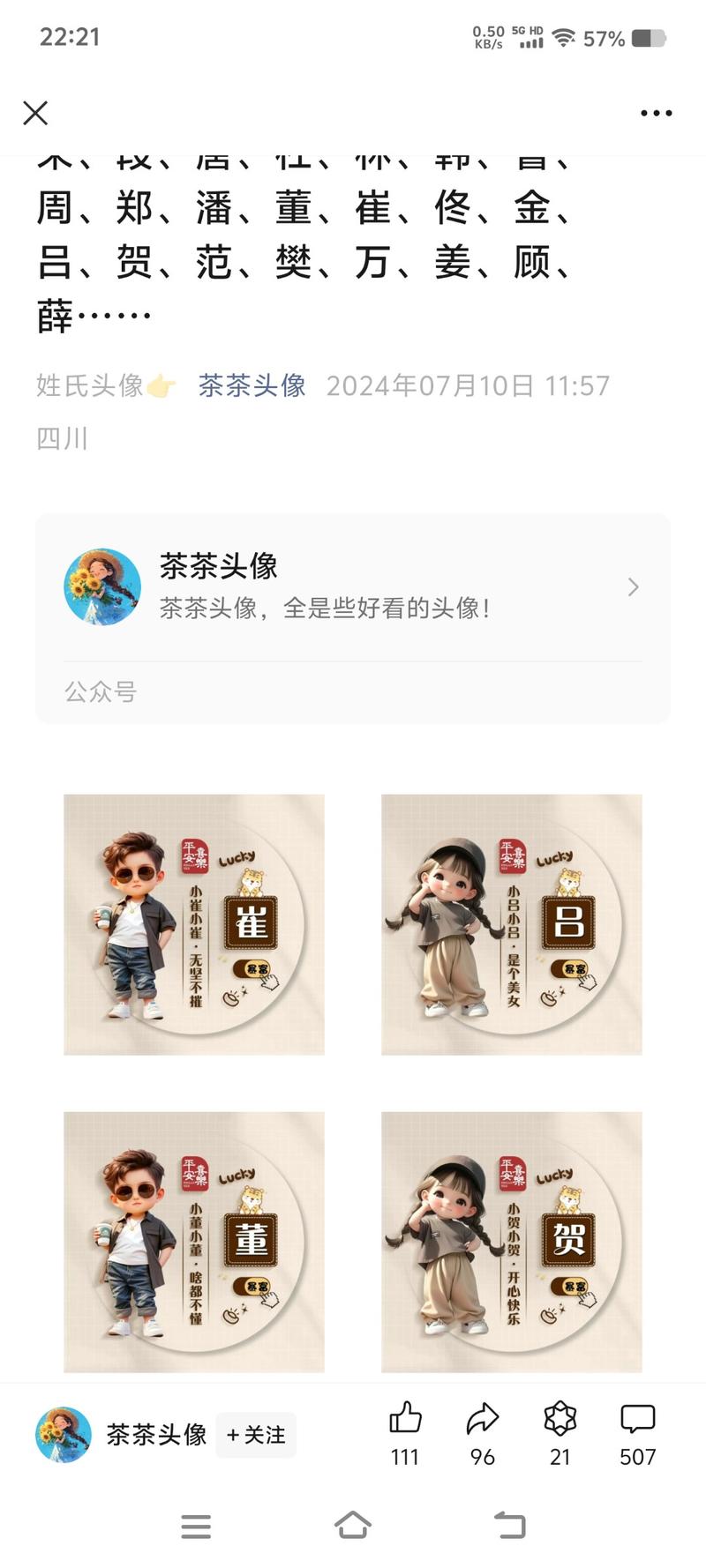Go back using the system back button
Image resolution: width=706 pixels, height=1568 pixels.
tap(509, 1525)
